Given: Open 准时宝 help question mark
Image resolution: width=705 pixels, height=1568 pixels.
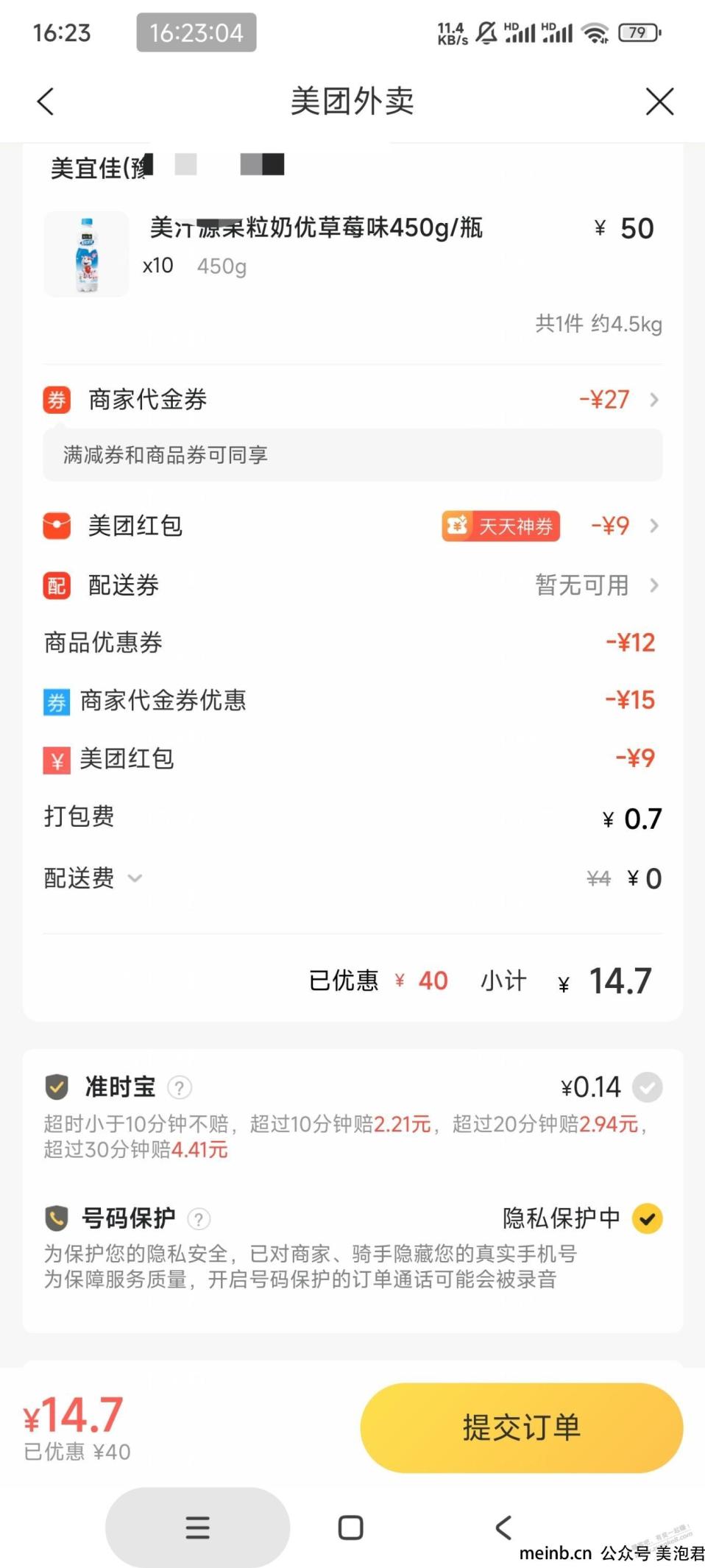Looking at the screenshot, I should (180, 1087).
